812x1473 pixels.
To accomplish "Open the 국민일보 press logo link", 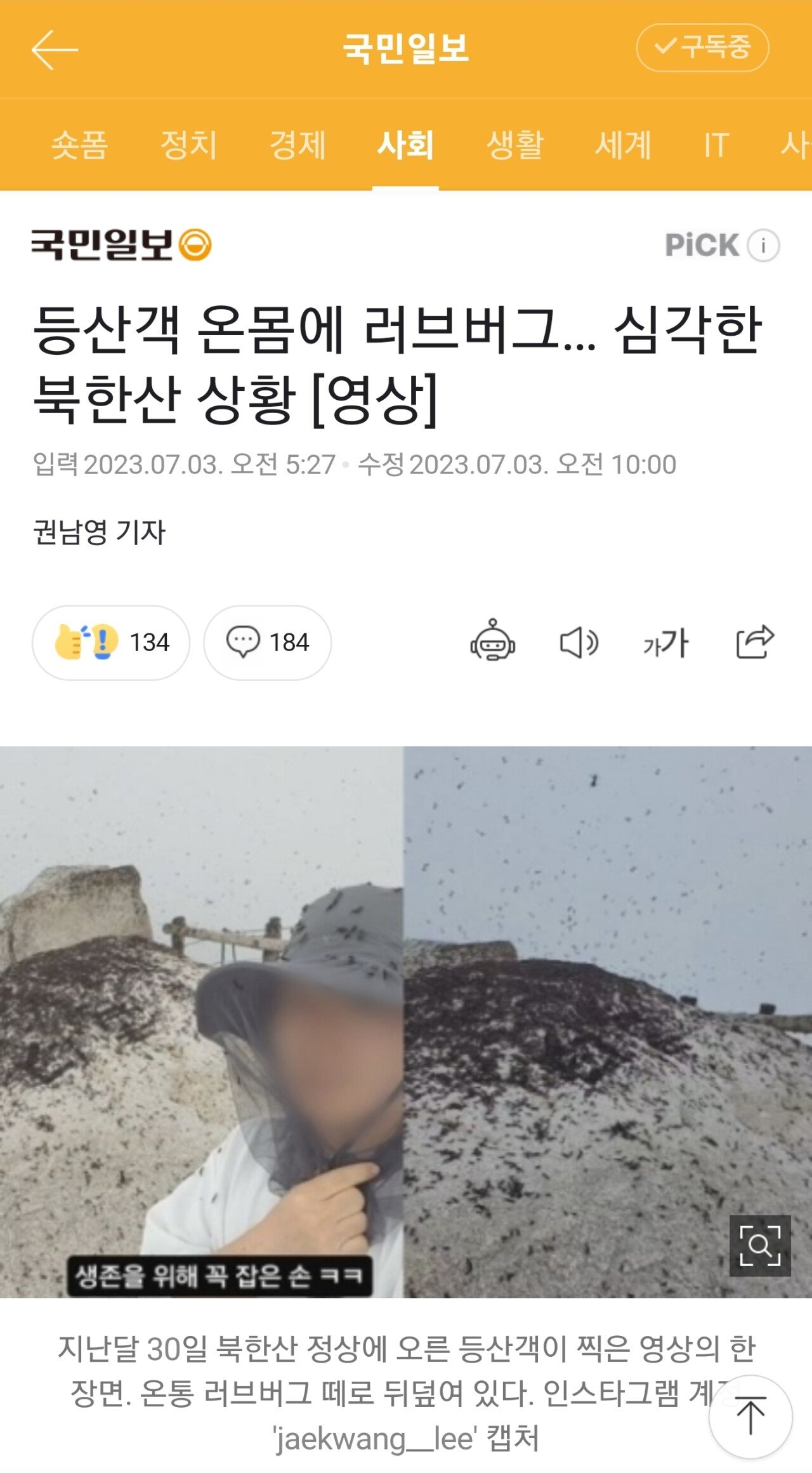I will [x=121, y=245].
